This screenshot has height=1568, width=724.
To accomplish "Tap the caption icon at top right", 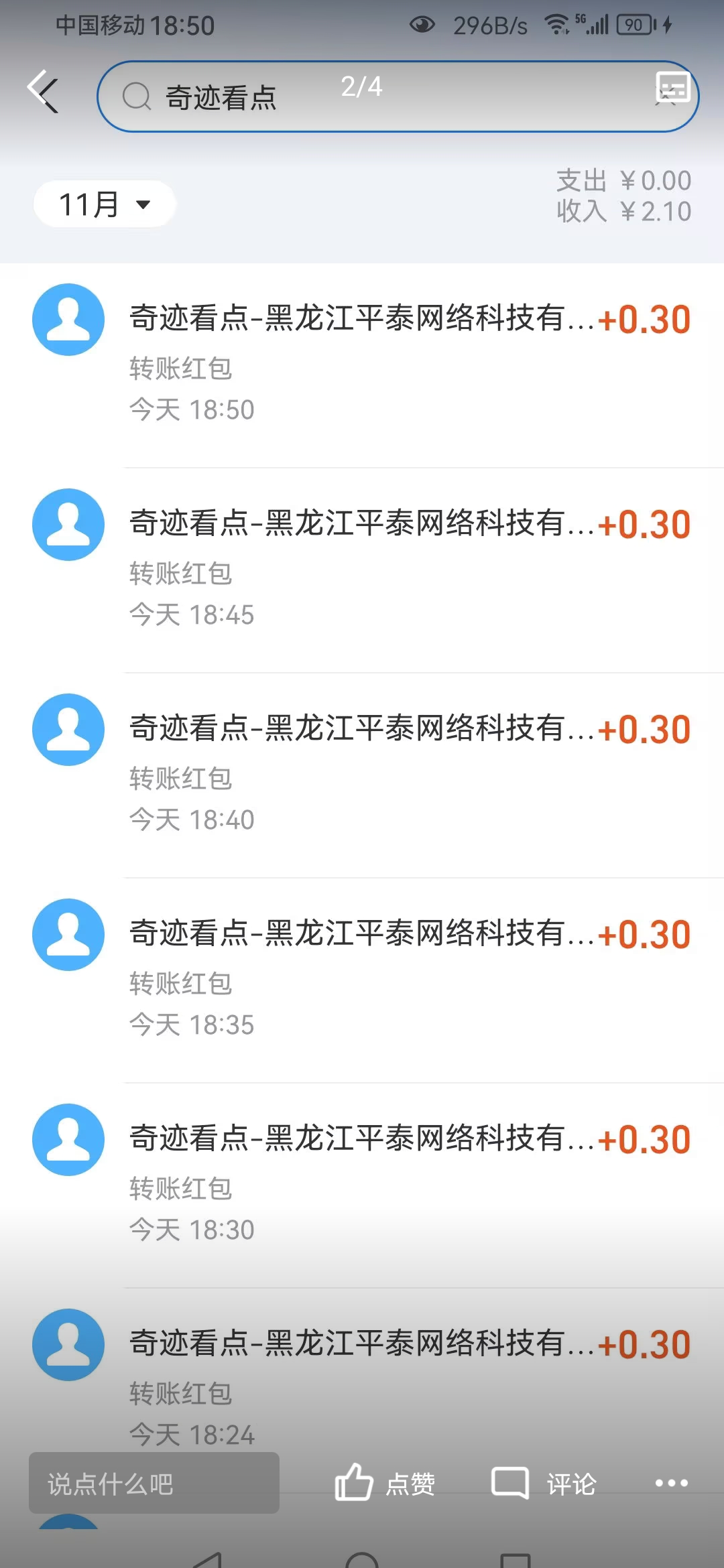I will click(672, 87).
